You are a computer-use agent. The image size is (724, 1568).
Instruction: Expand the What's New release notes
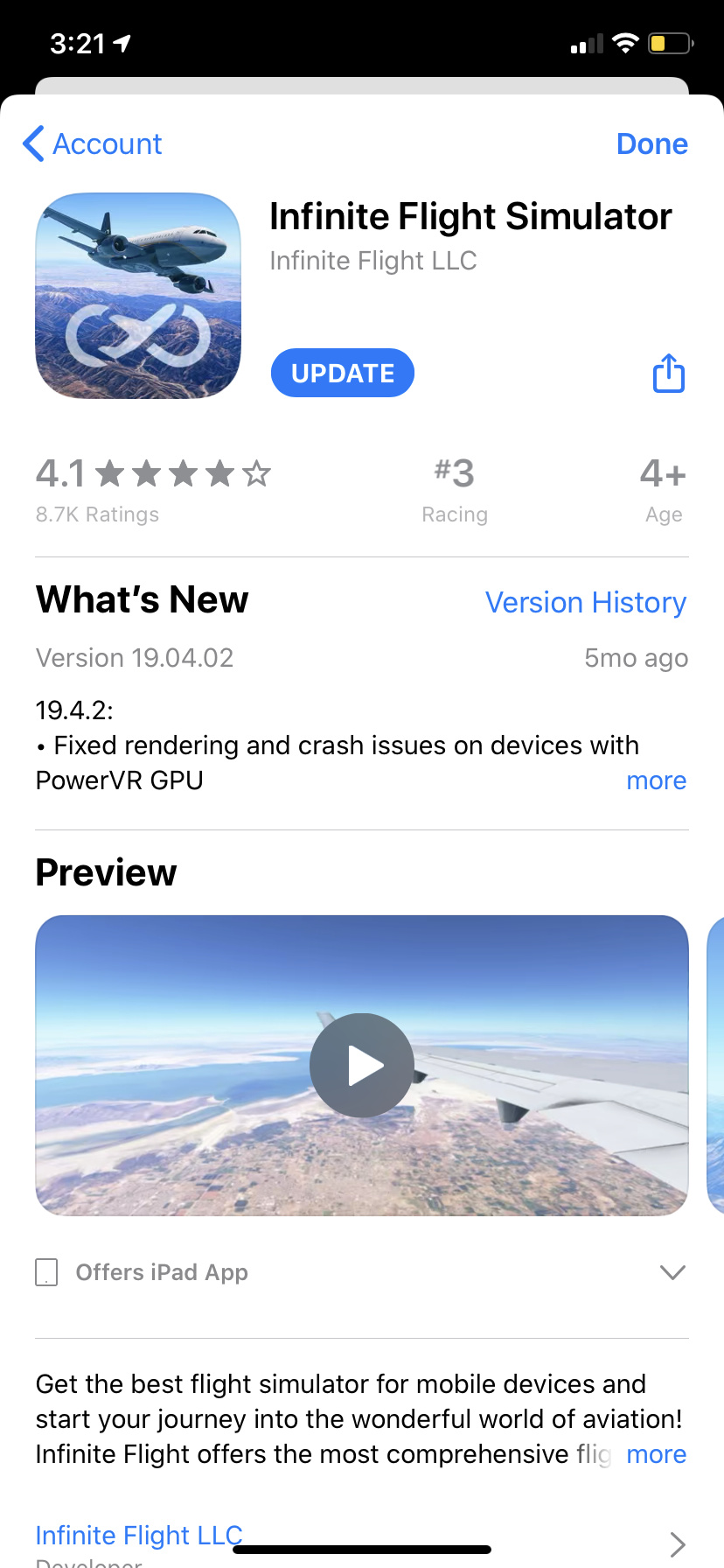[x=656, y=780]
